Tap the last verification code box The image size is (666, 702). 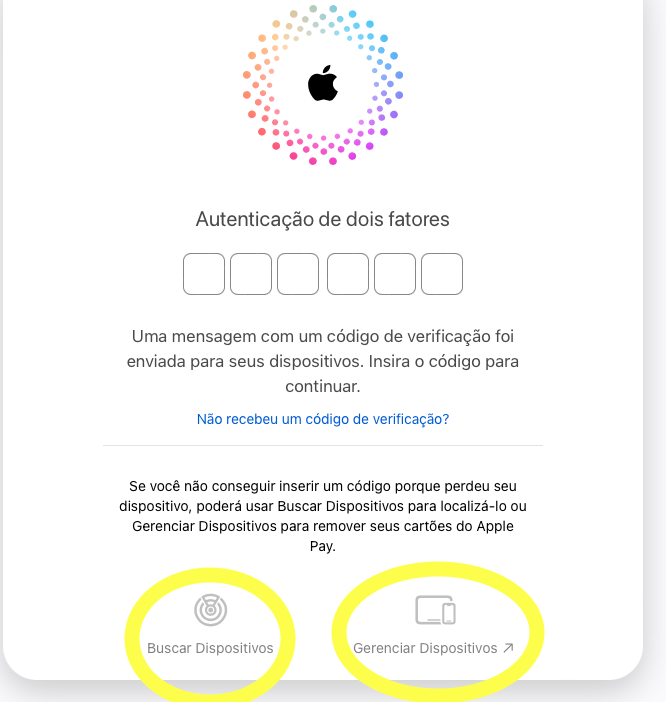click(x=441, y=274)
